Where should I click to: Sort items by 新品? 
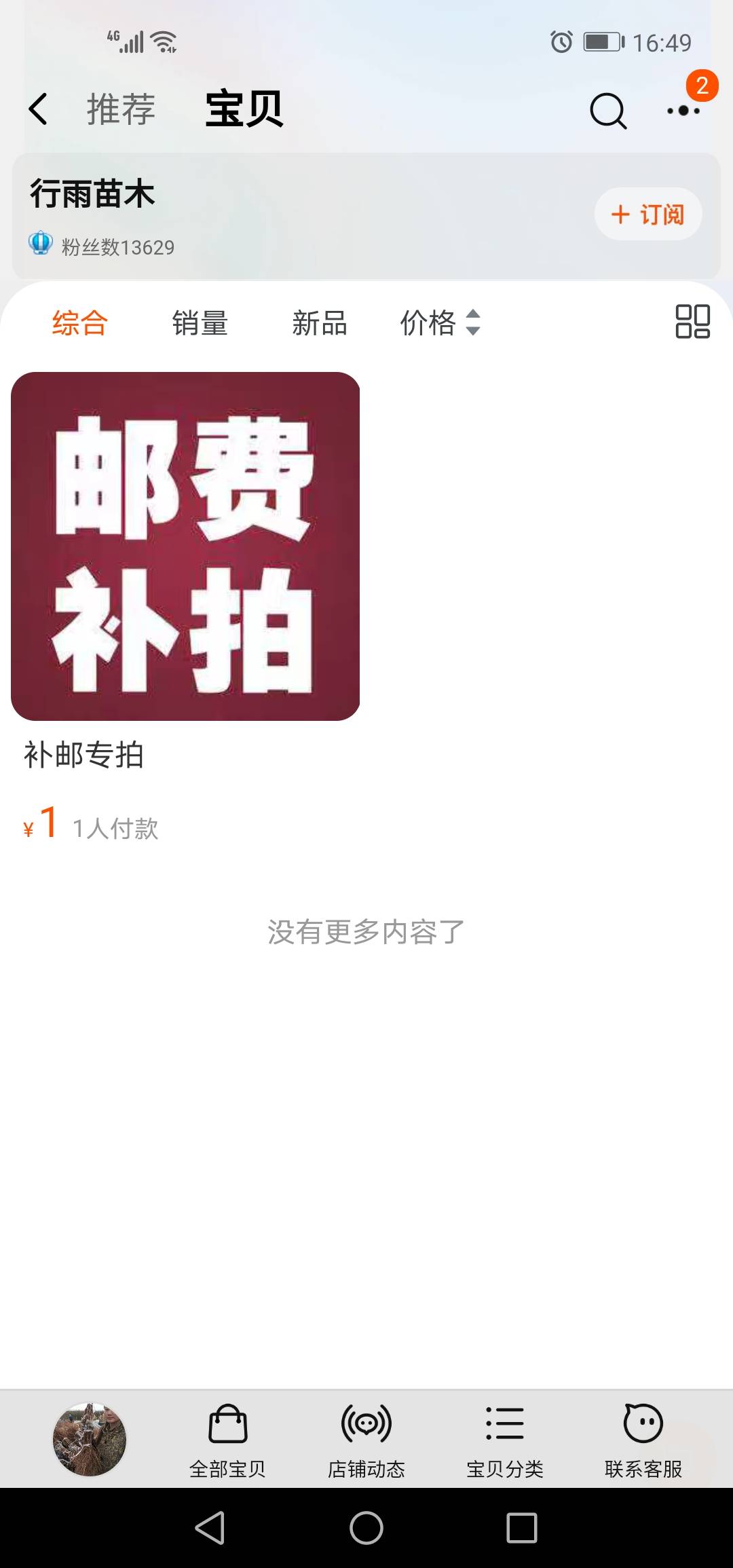tap(320, 322)
